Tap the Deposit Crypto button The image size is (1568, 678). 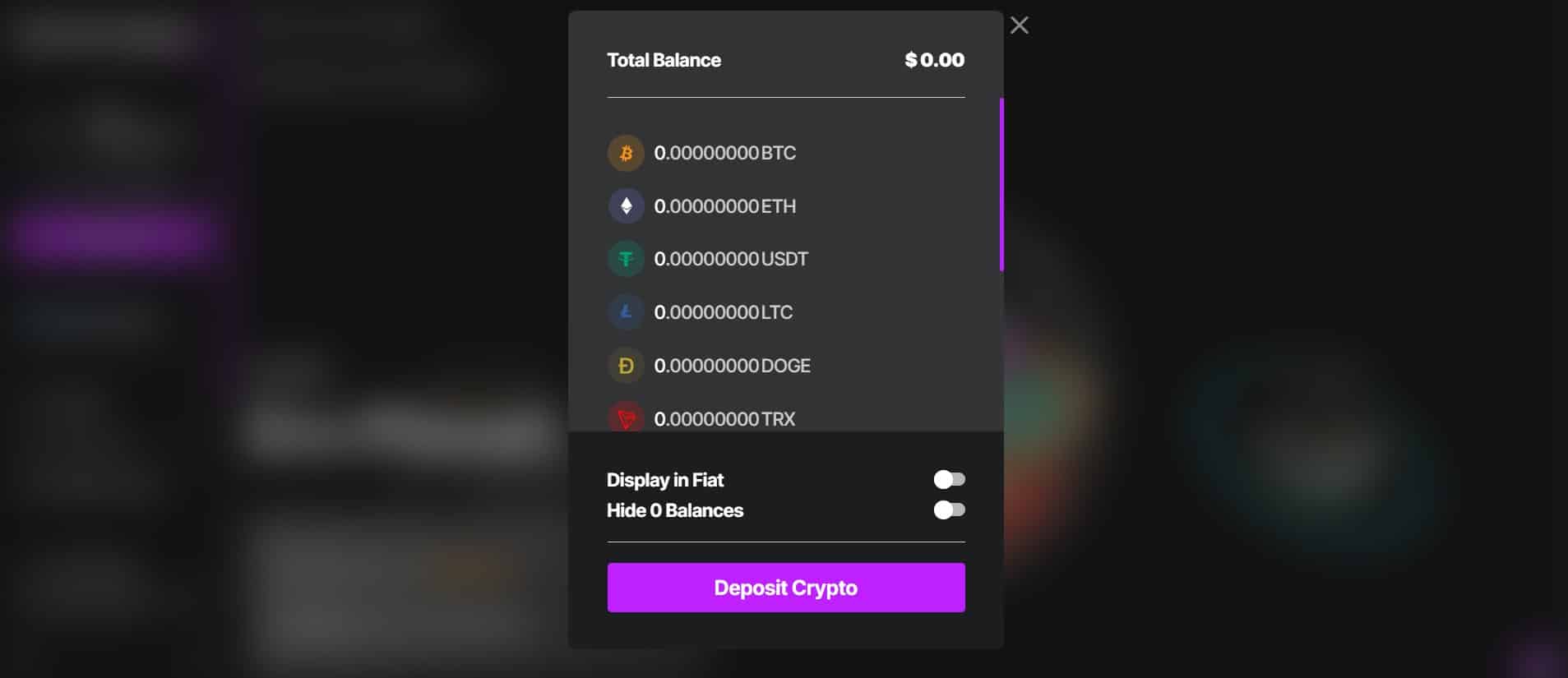[785, 588]
